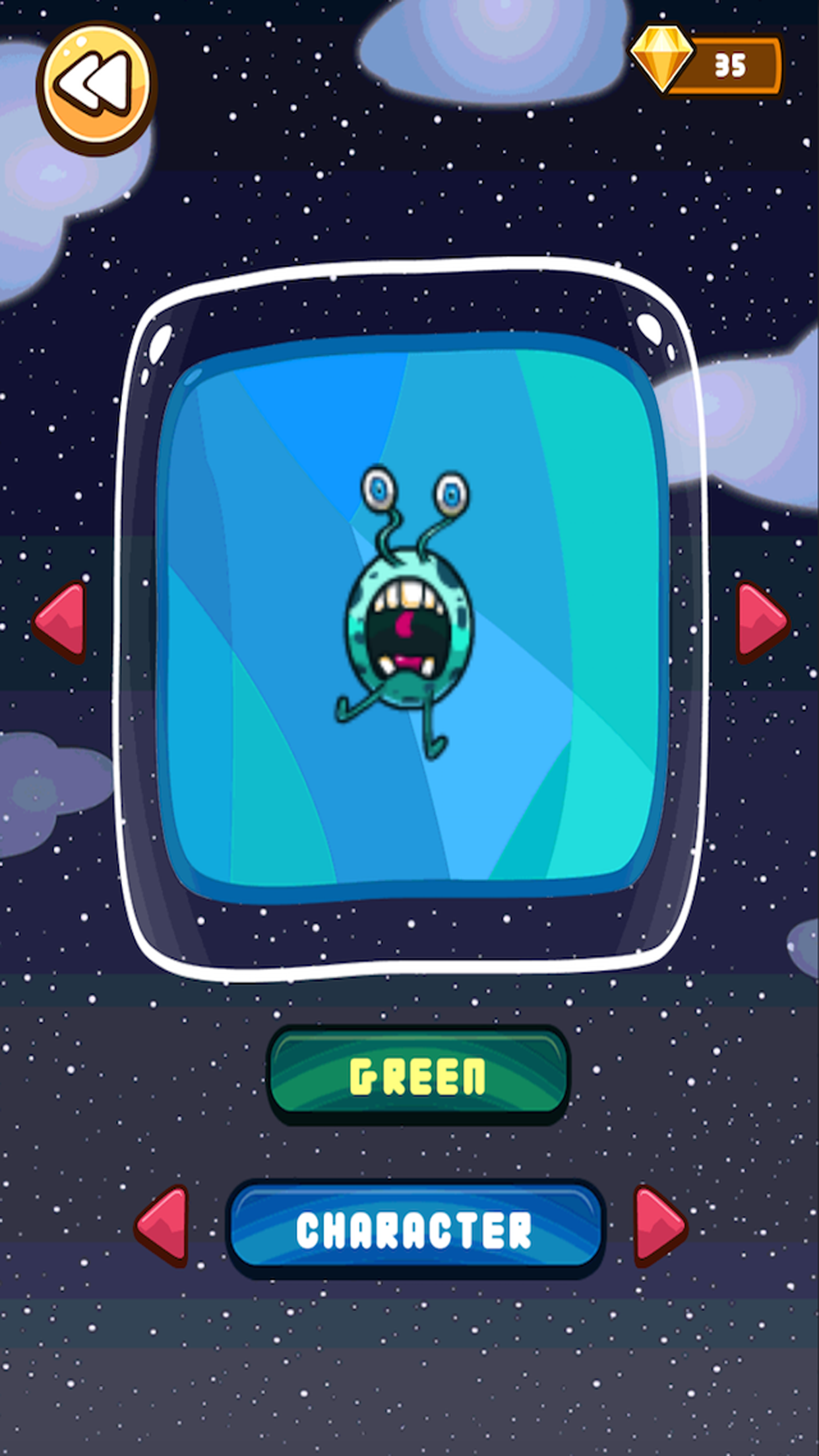
Task: Go back with the rewind button
Action: point(97,88)
